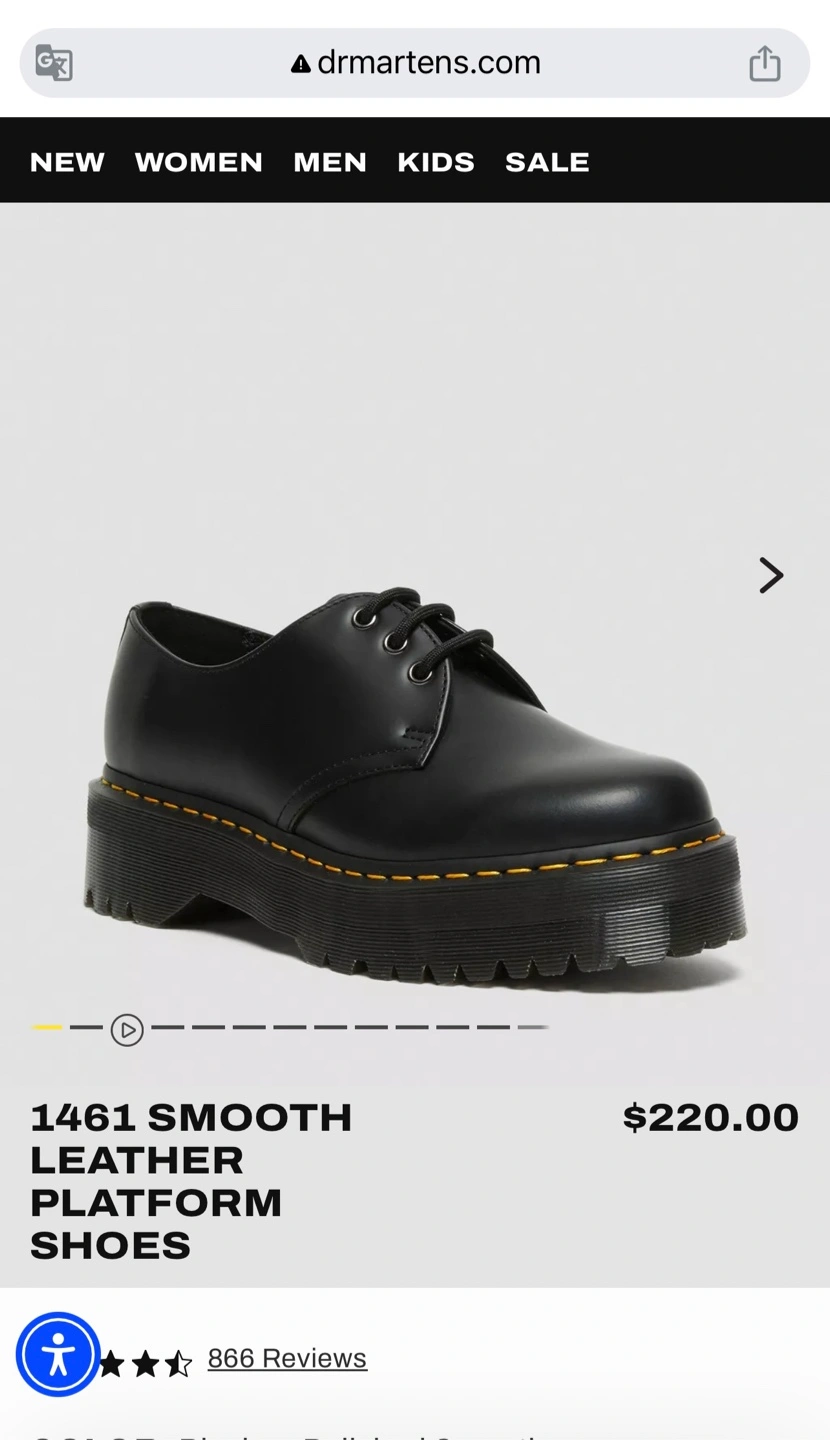View the SALE section

[x=547, y=162]
